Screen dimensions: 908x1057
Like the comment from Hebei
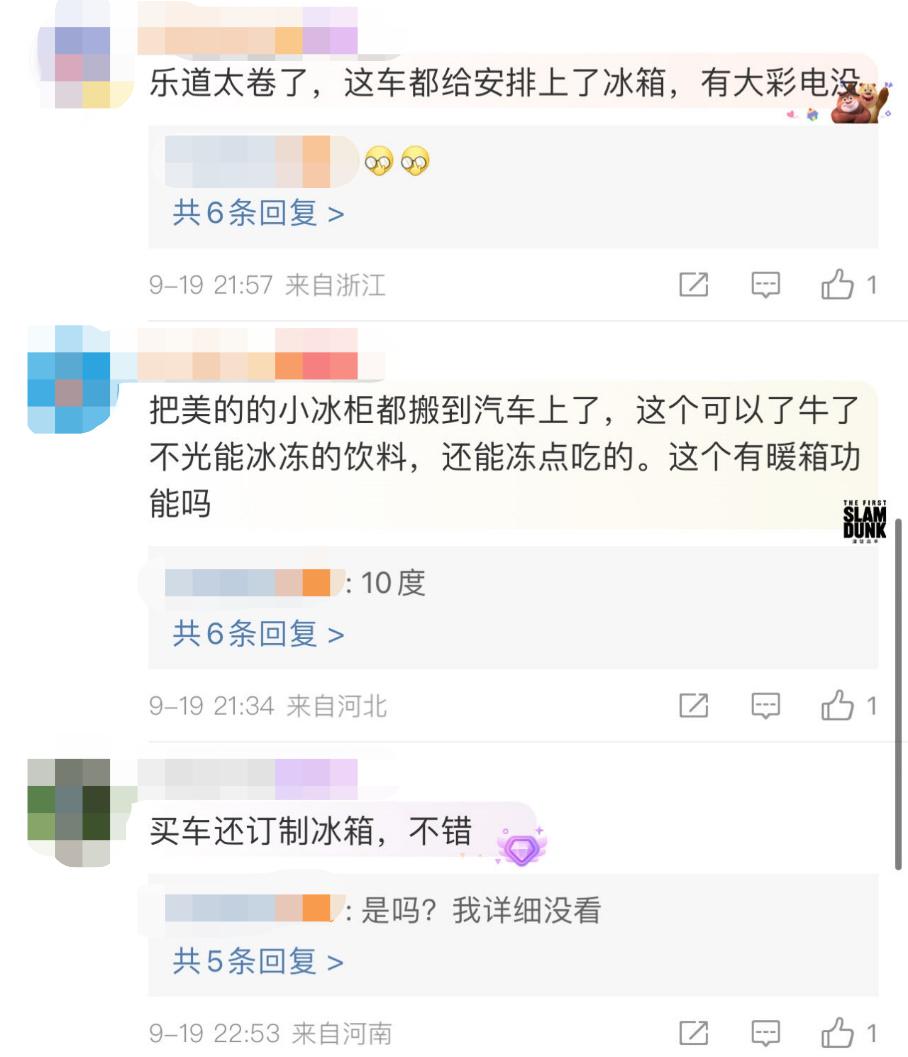(x=838, y=706)
